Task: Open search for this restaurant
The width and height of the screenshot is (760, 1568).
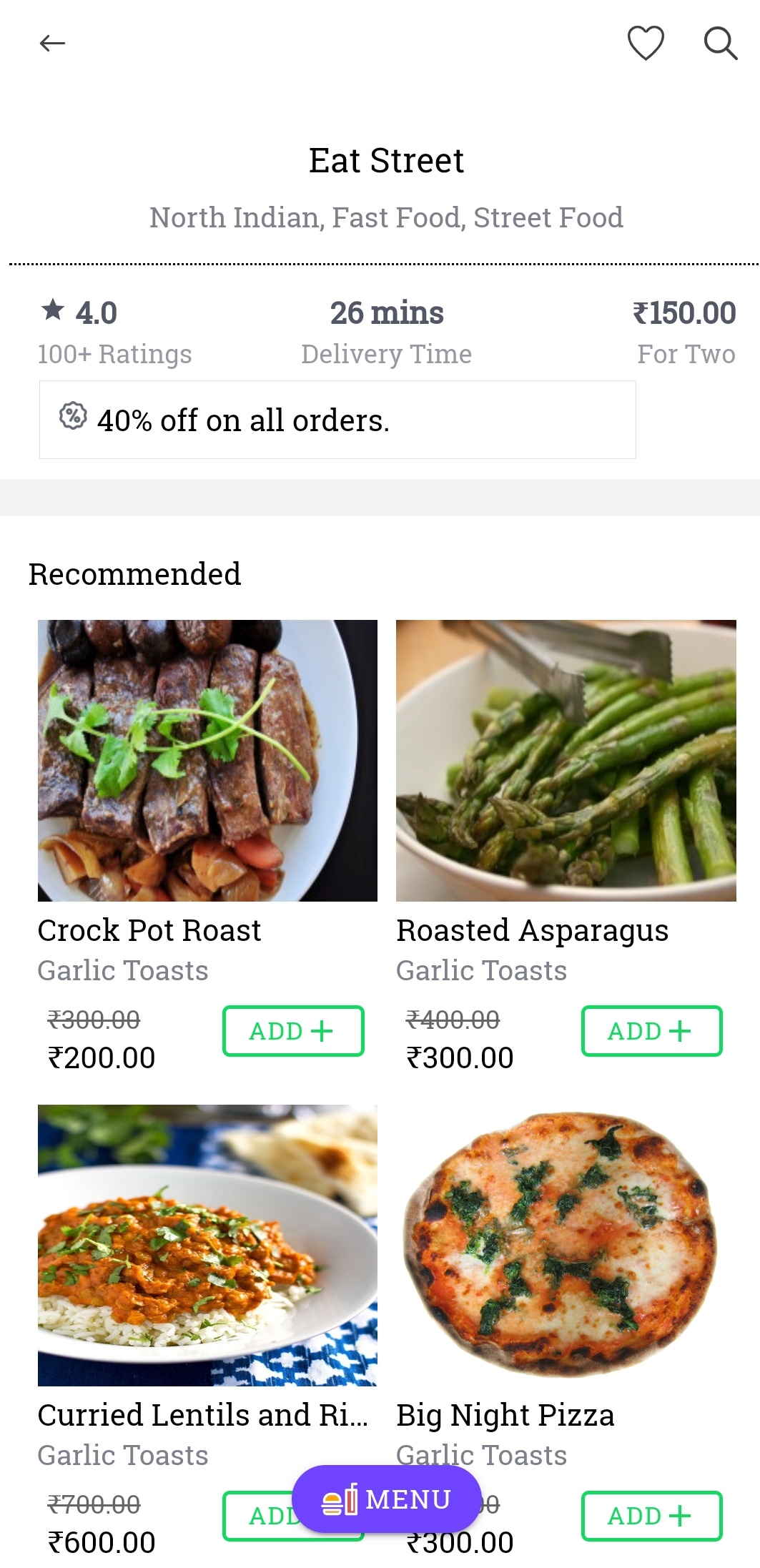Action: click(x=720, y=44)
